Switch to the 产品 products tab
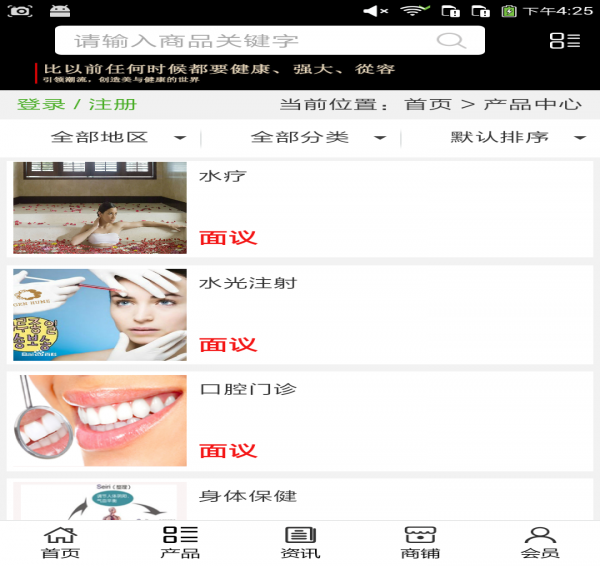 click(x=180, y=543)
